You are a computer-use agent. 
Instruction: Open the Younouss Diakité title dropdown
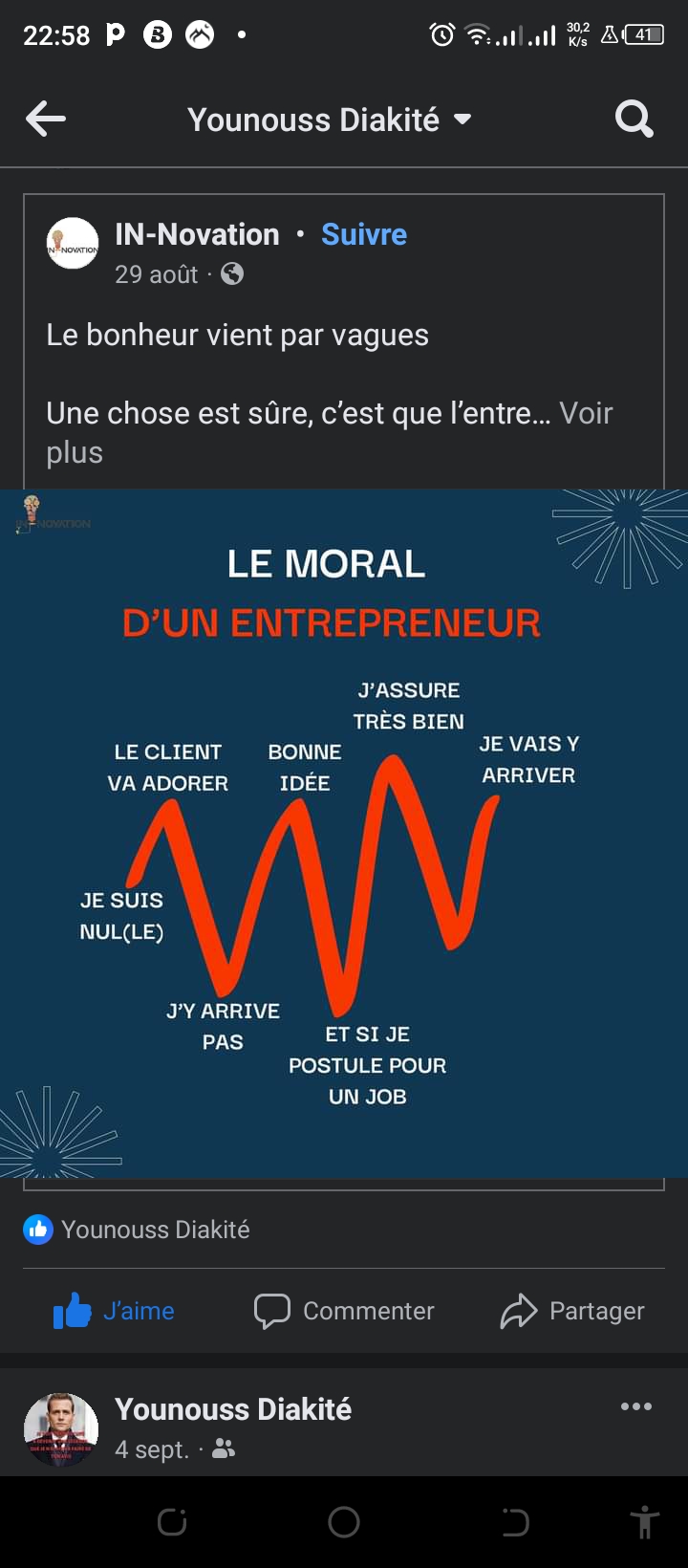pos(330,120)
